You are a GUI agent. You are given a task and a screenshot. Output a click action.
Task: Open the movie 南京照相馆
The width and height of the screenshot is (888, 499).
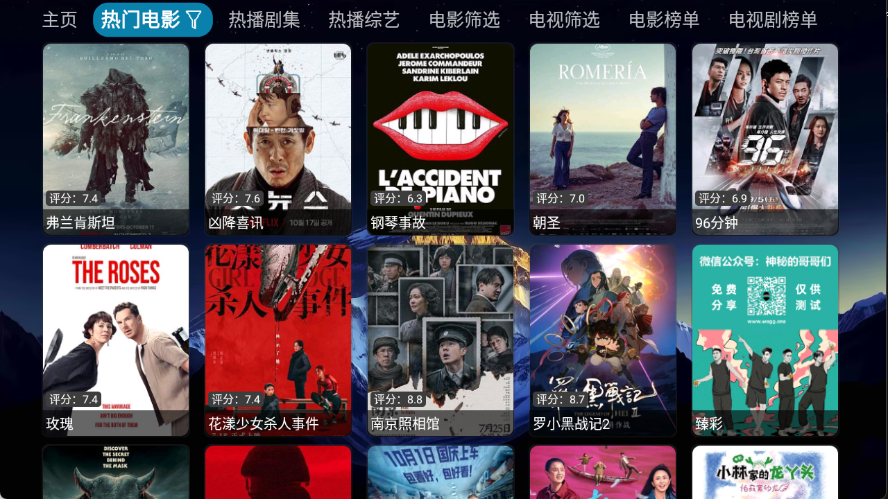440,339
